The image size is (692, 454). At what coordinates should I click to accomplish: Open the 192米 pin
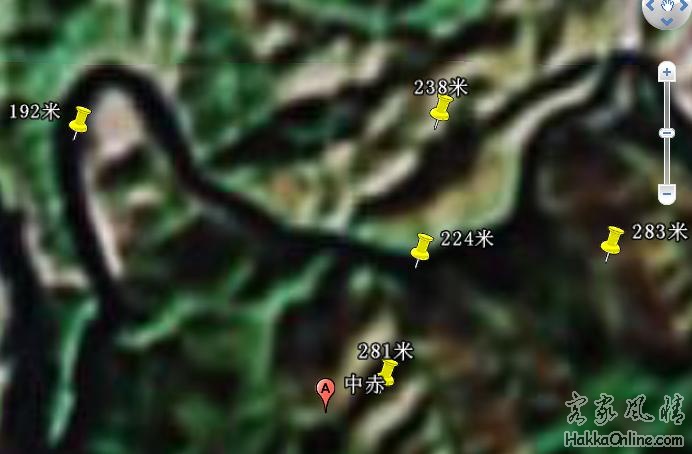pos(80,121)
